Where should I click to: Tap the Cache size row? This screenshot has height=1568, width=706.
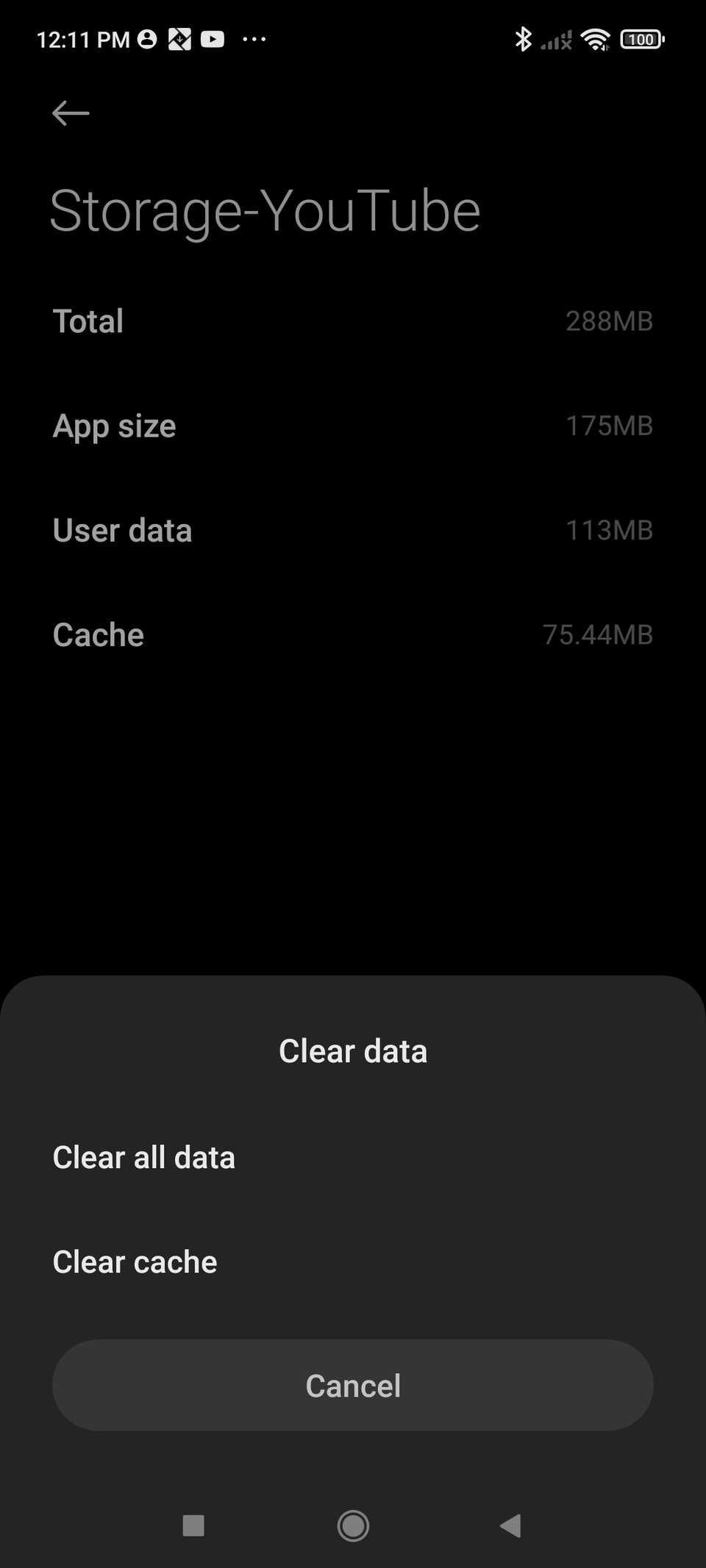click(353, 634)
